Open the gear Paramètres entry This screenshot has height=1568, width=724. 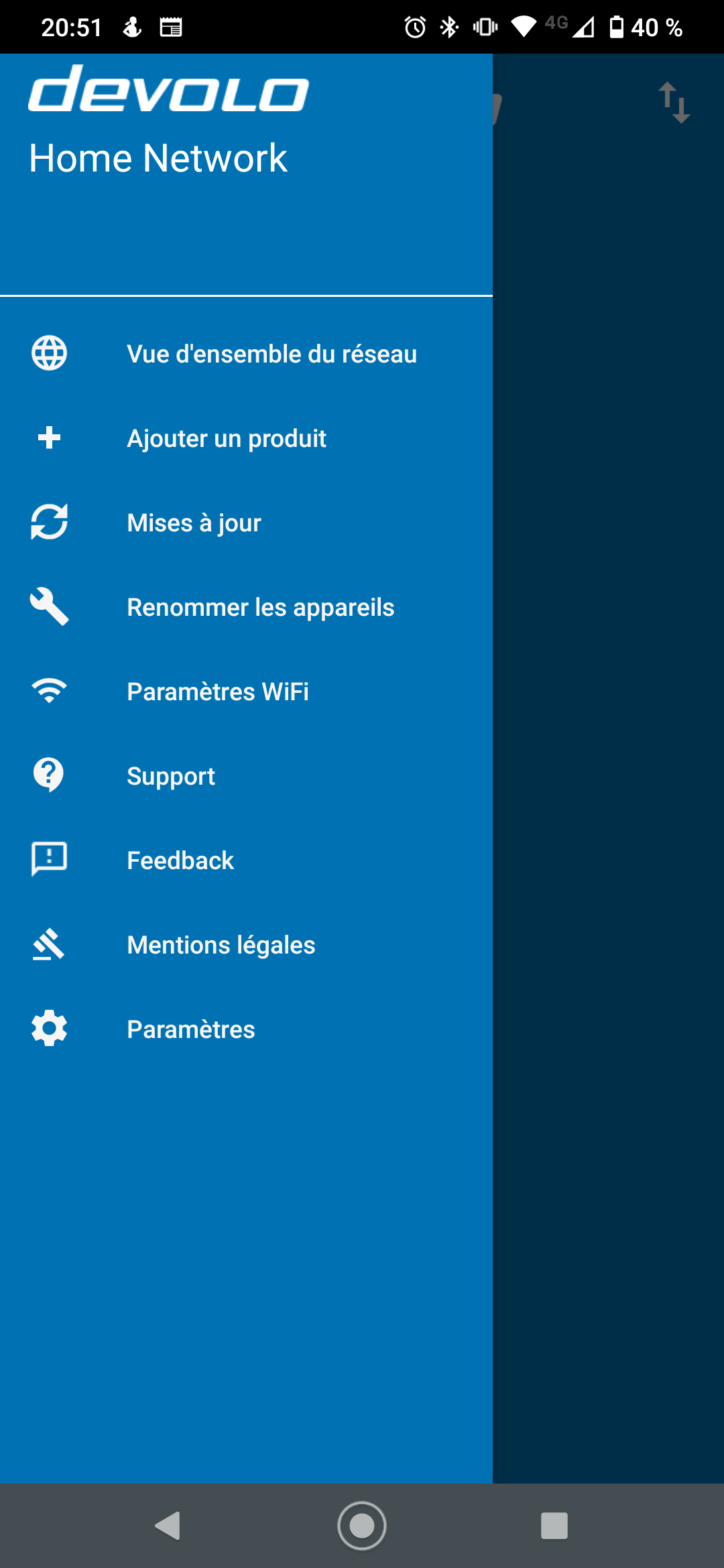[191, 1029]
